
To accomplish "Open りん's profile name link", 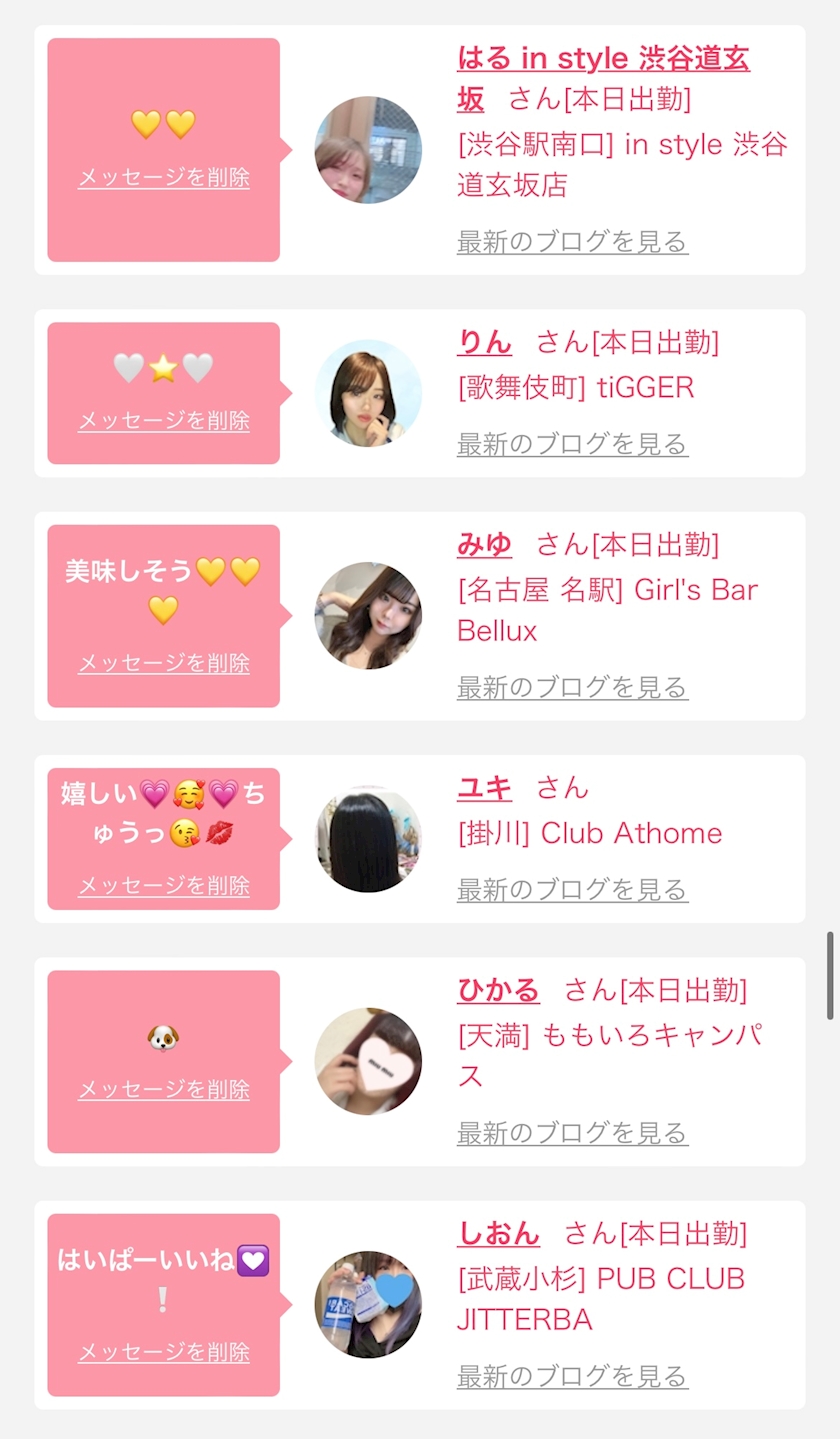I will click(x=484, y=343).
